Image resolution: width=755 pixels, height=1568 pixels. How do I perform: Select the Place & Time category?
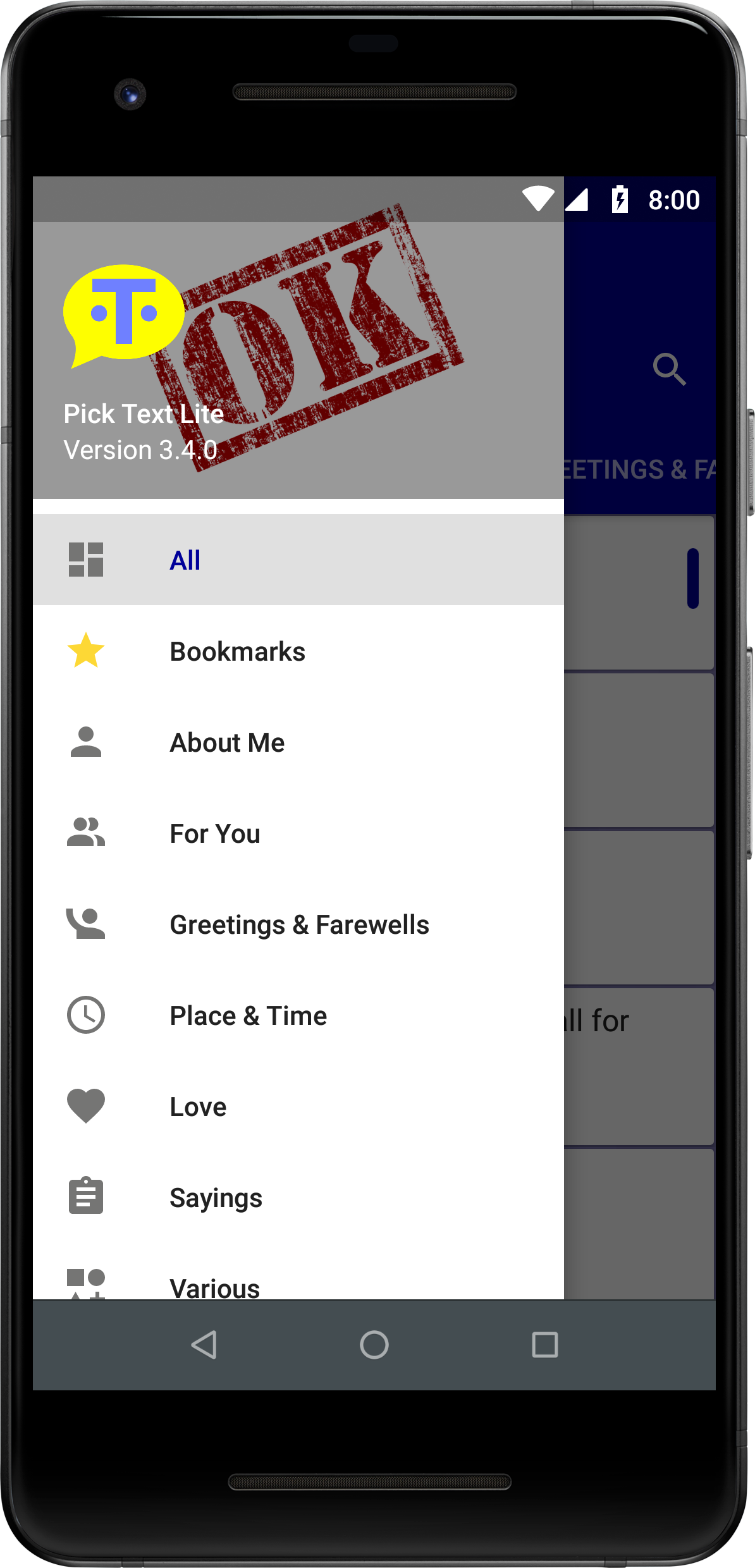(298, 1015)
